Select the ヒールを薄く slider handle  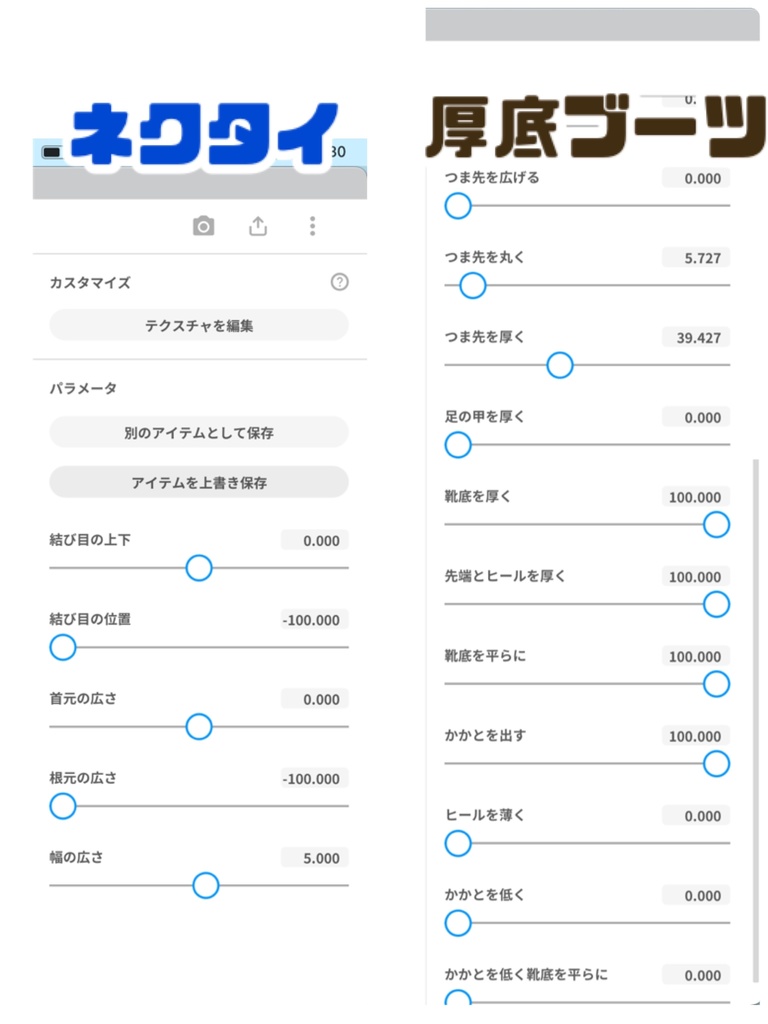[x=457, y=844]
